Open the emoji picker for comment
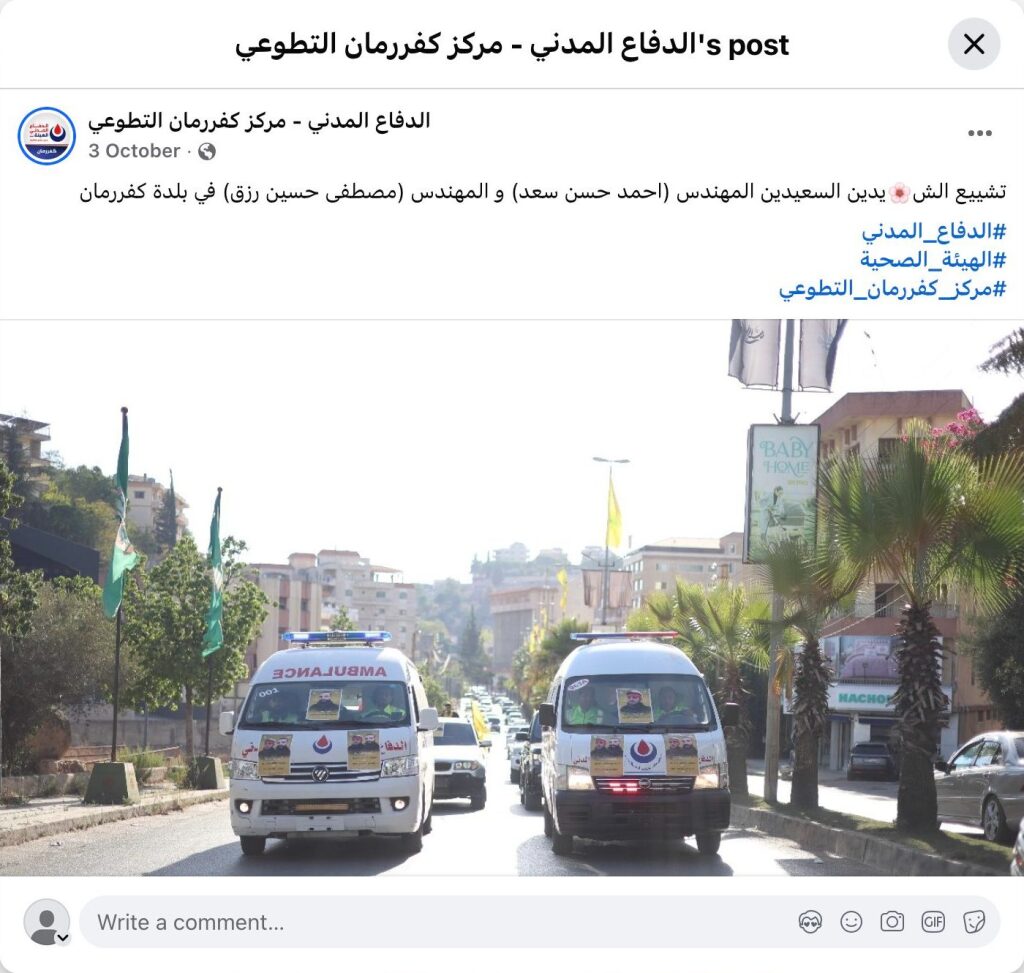This screenshot has height=973, width=1024. (851, 922)
